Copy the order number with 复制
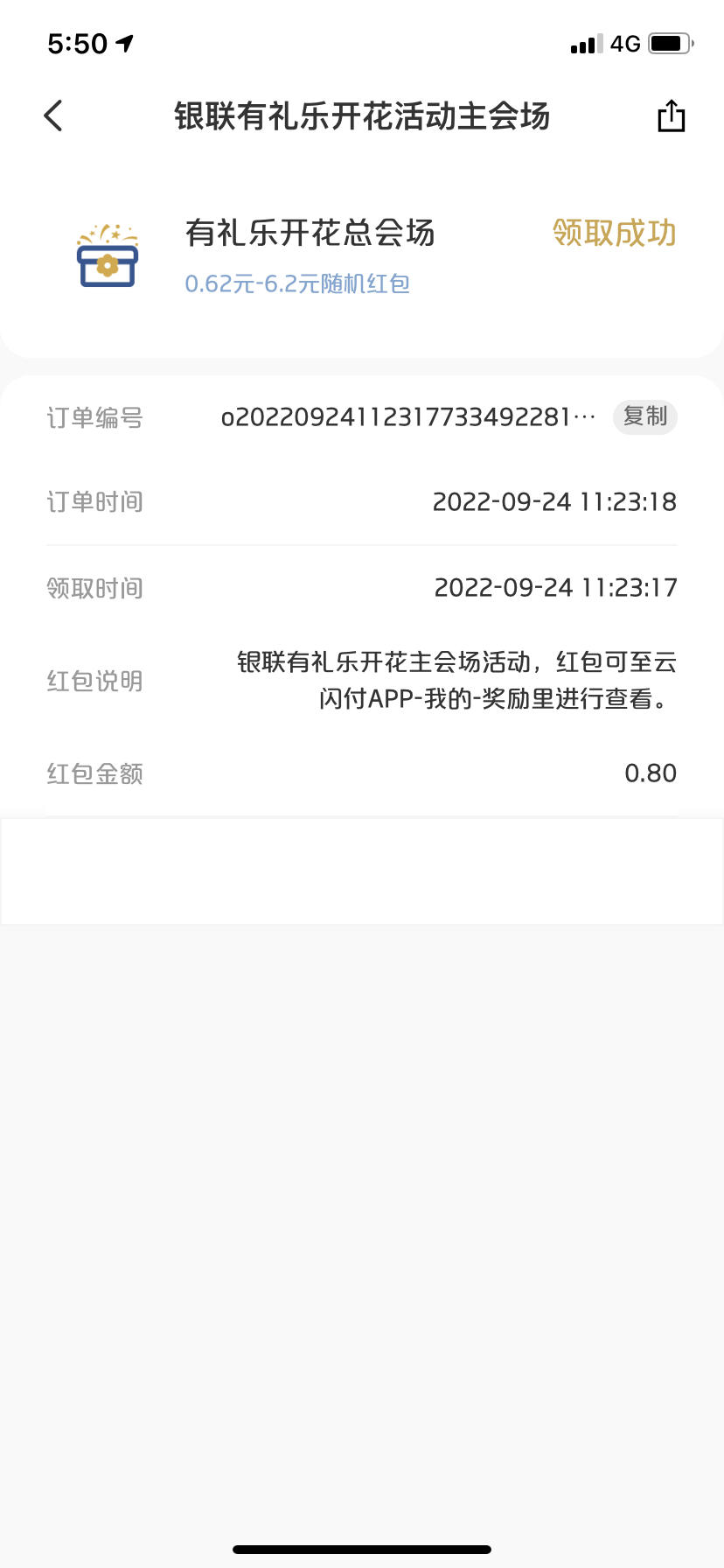The width and height of the screenshot is (724, 1568). click(645, 416)
